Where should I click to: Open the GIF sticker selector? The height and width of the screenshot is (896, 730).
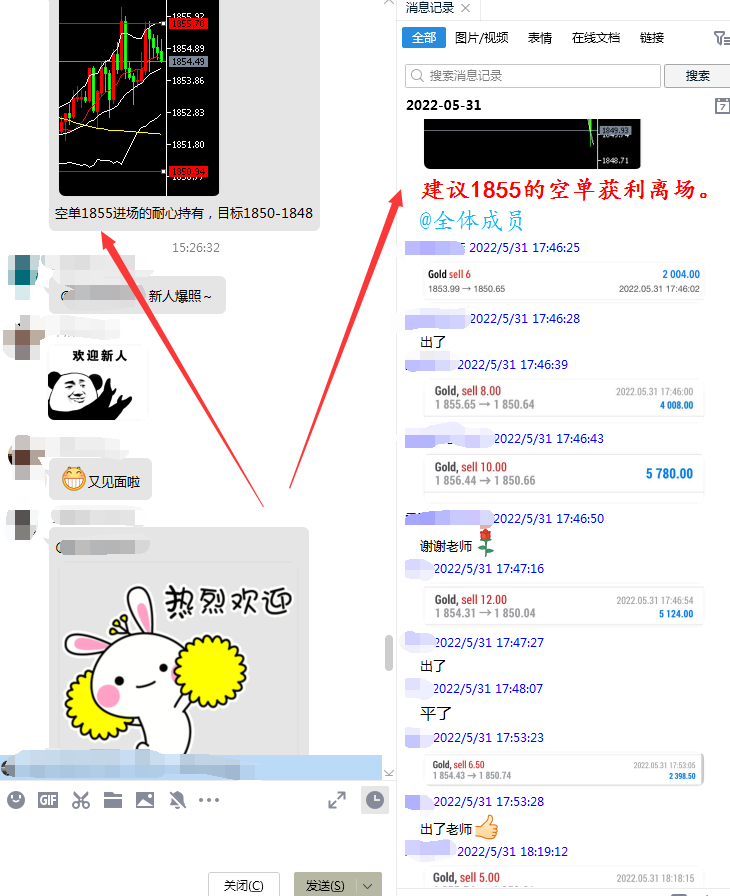48,800
